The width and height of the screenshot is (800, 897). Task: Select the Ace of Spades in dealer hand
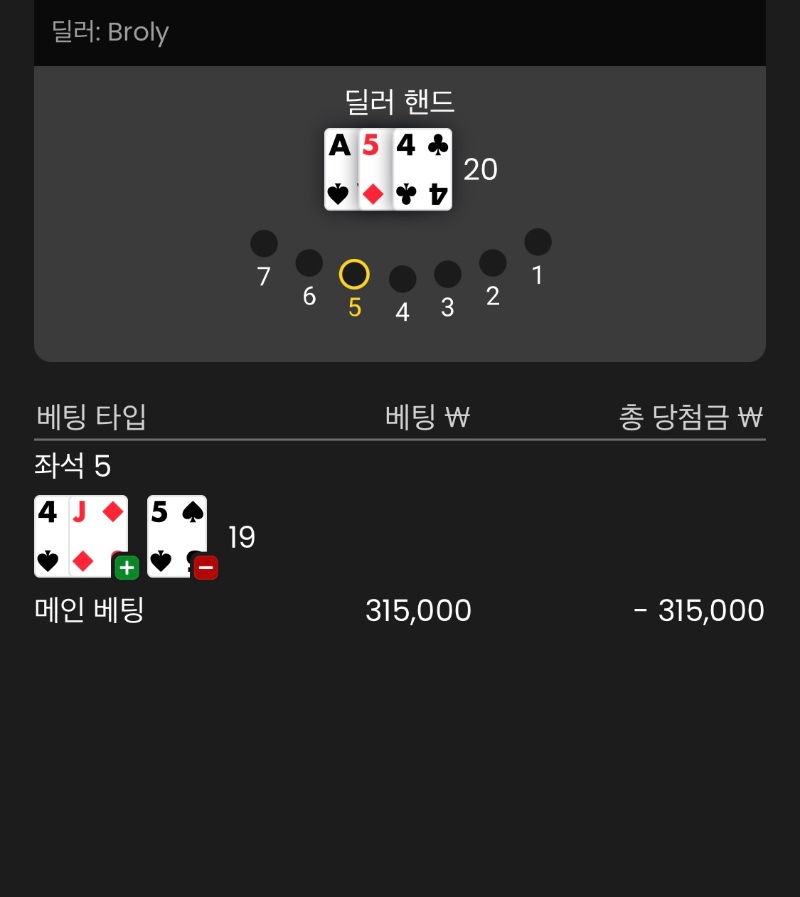[340, 168]
